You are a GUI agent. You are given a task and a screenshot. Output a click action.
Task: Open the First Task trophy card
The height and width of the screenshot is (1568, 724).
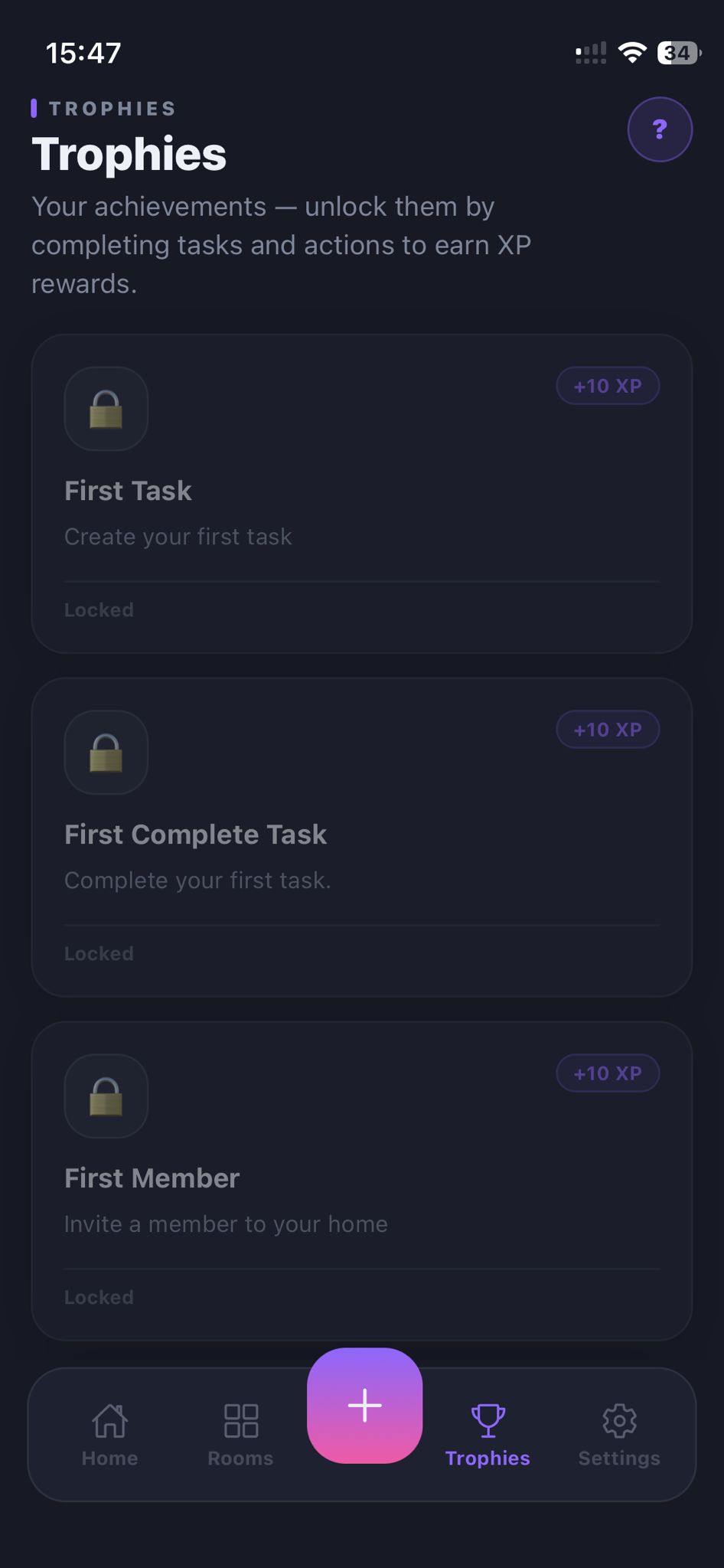click(361, 493)
